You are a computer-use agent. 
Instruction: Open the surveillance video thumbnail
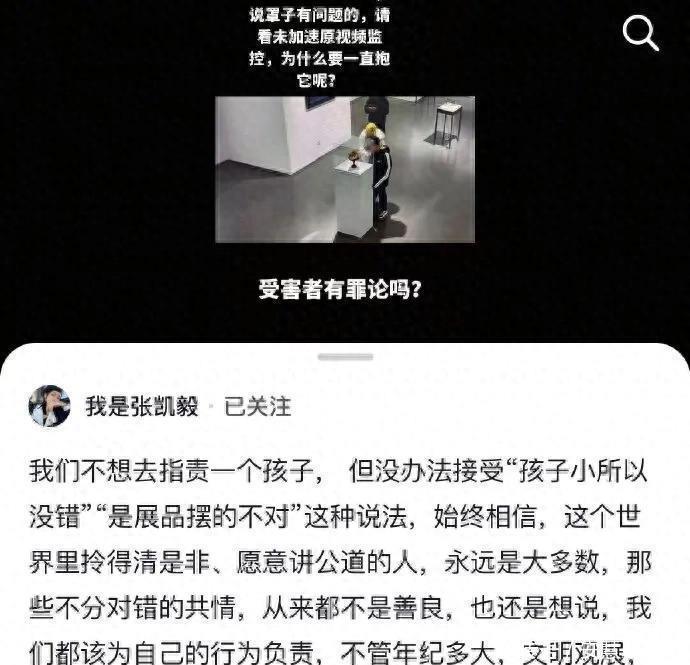tap(345, 169)
